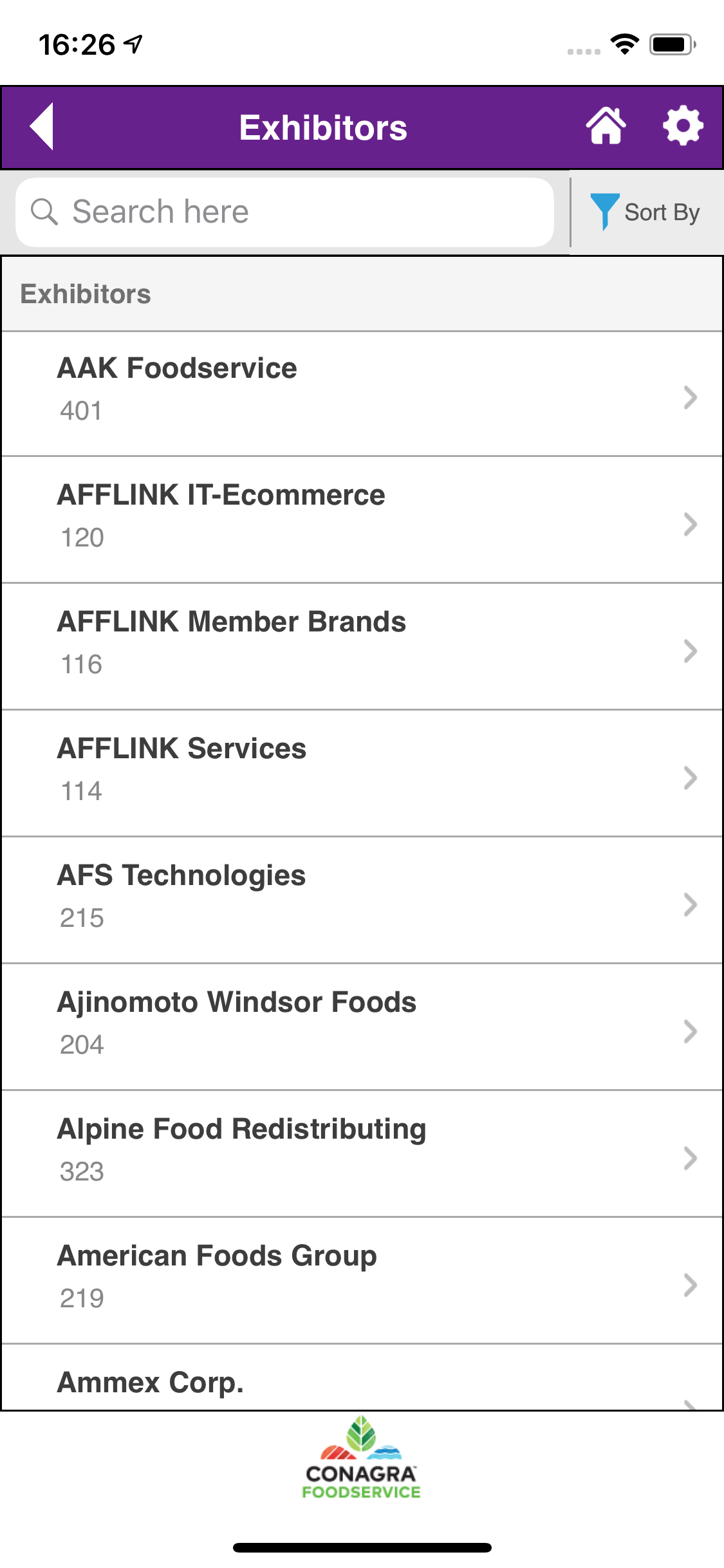724x1568 pixels.
Task: Open Ammex Corp. exhibitor
Action: 362,1377
